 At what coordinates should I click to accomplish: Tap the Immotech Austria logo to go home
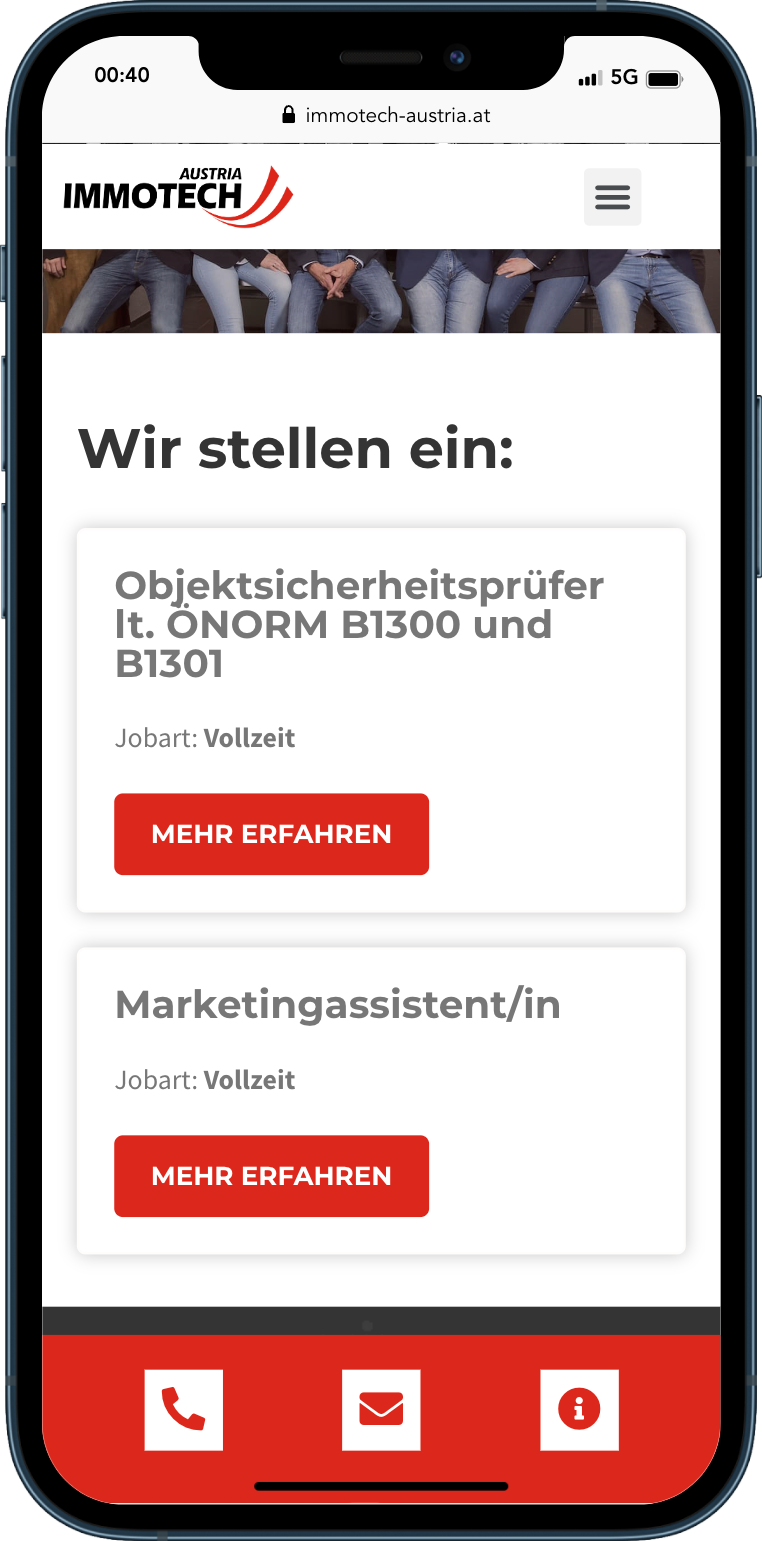[x=178, y=196]
